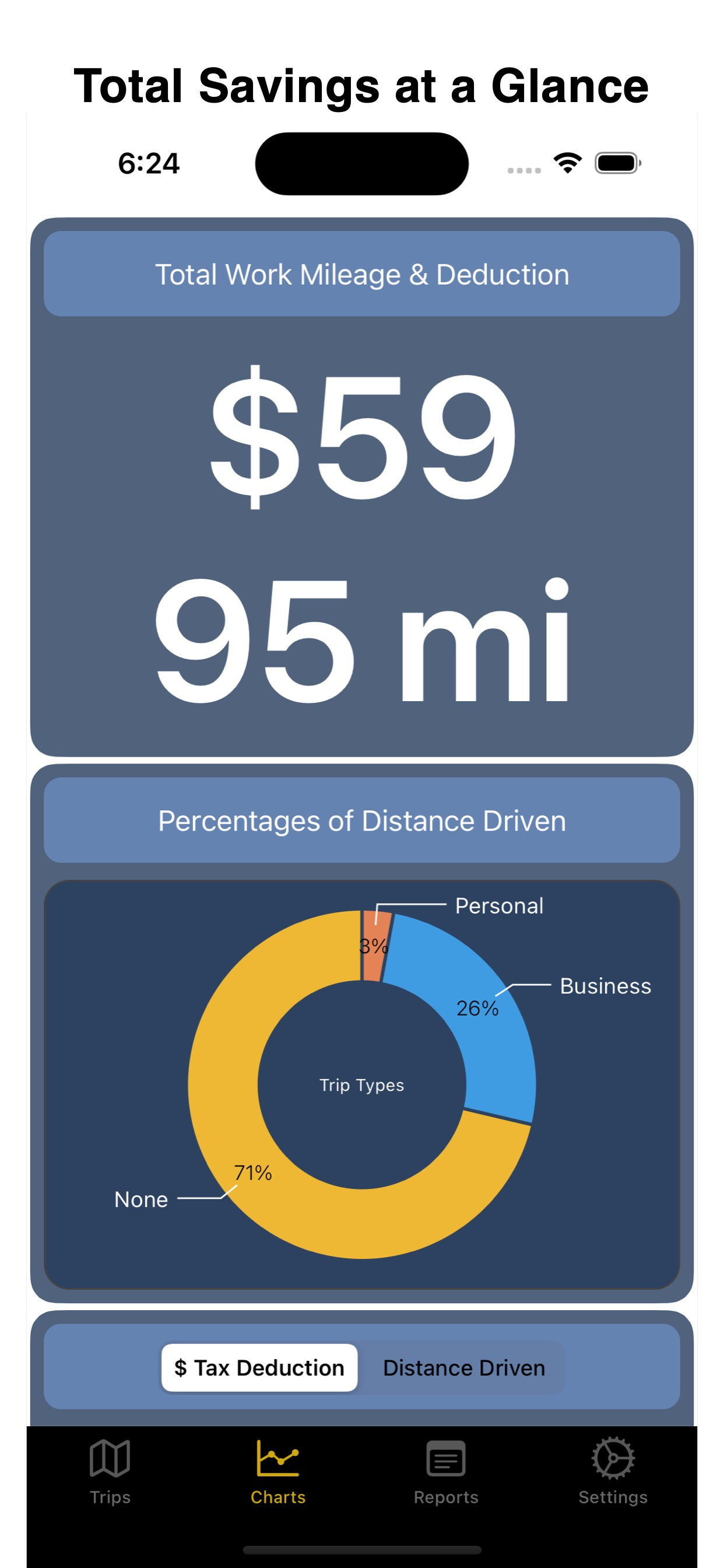Go to the Settings tab
724x1568 pixels.
[x=613, y=1471]
